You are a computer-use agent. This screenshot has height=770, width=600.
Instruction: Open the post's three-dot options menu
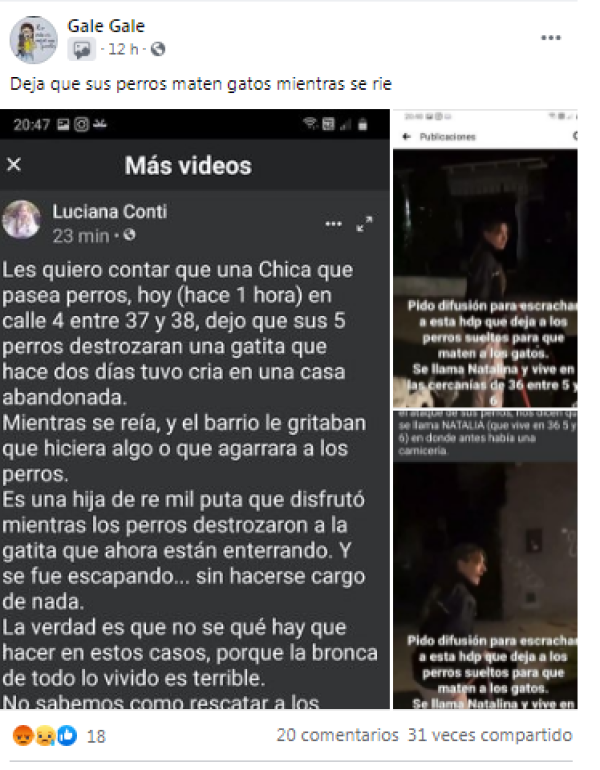[550, 38]
